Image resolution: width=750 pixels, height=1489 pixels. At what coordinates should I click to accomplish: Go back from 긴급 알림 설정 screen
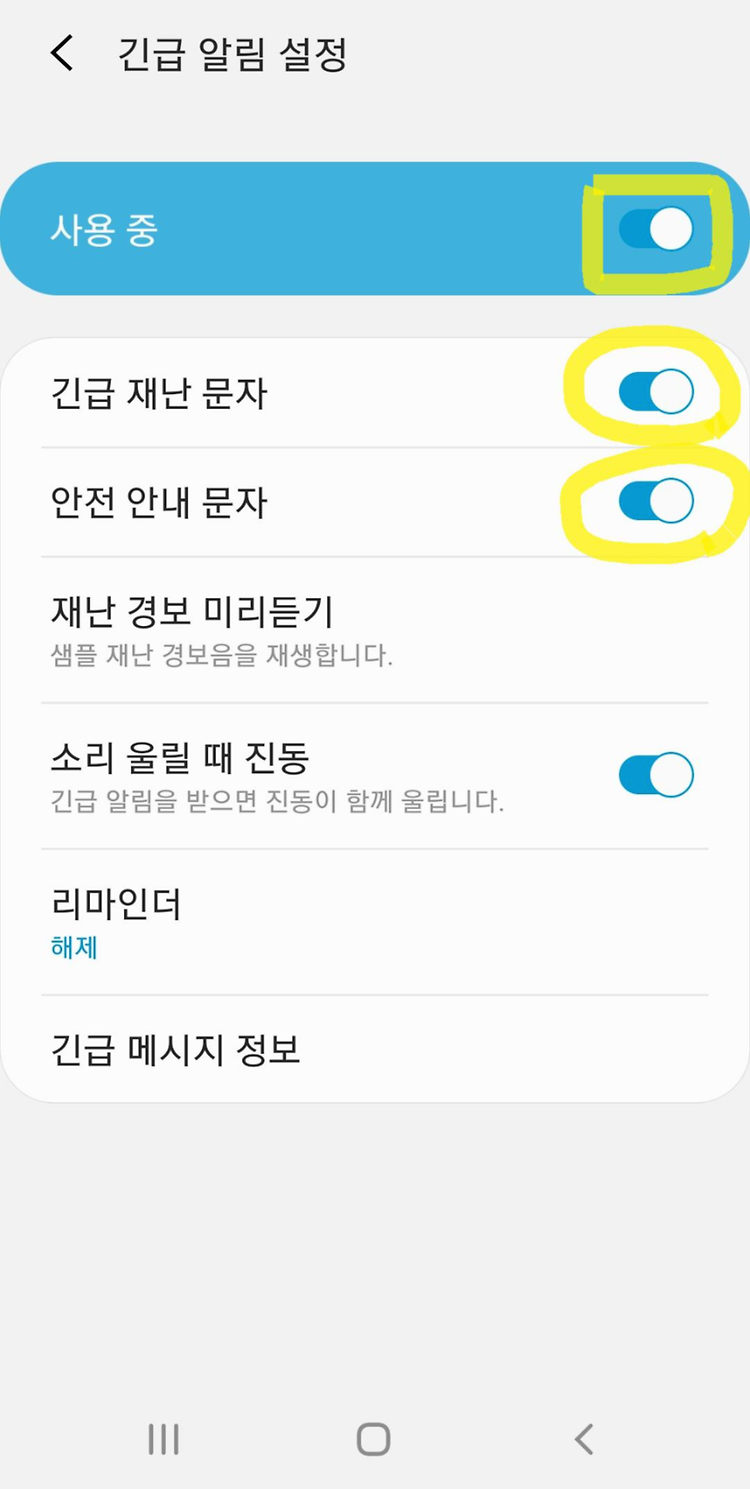click(62, 54)
